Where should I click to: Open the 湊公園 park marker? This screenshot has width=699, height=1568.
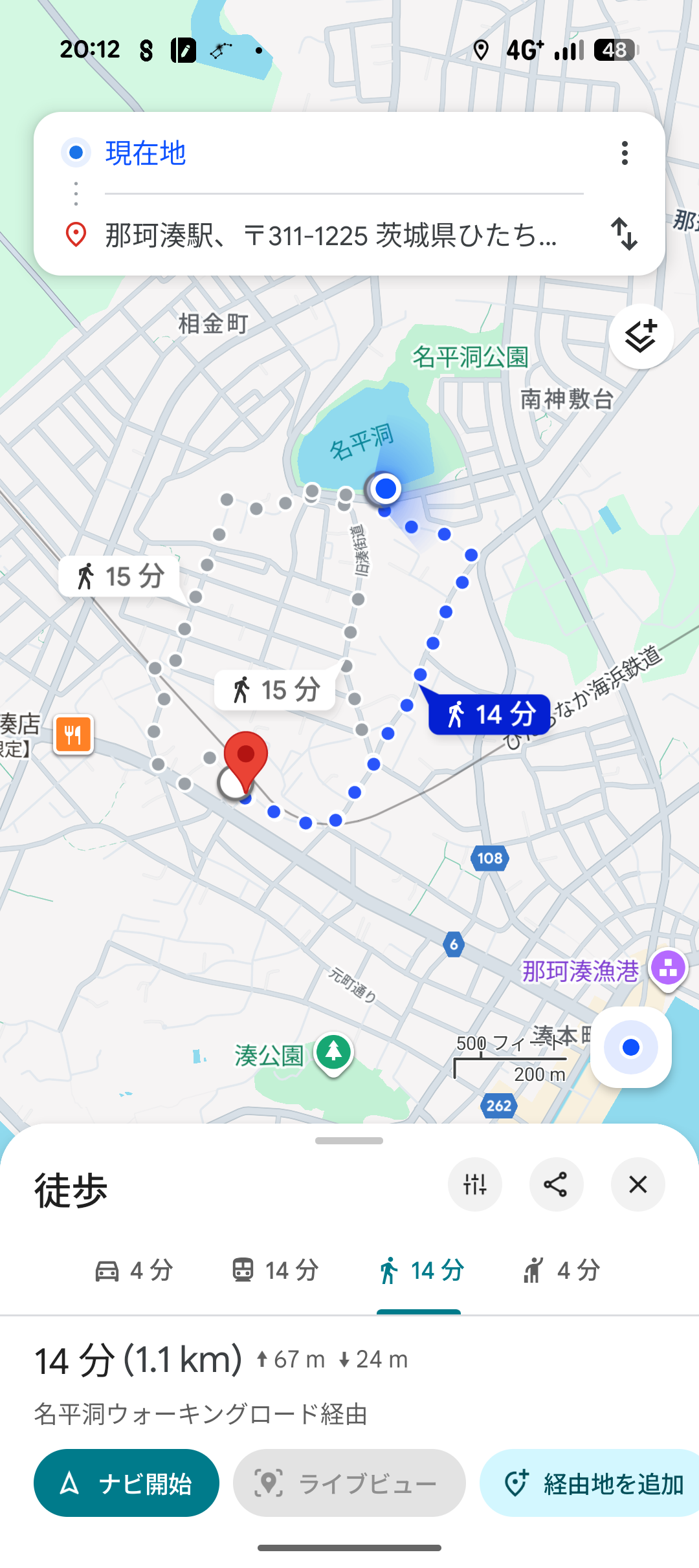pyautogui.click(x=333, y=1052)
